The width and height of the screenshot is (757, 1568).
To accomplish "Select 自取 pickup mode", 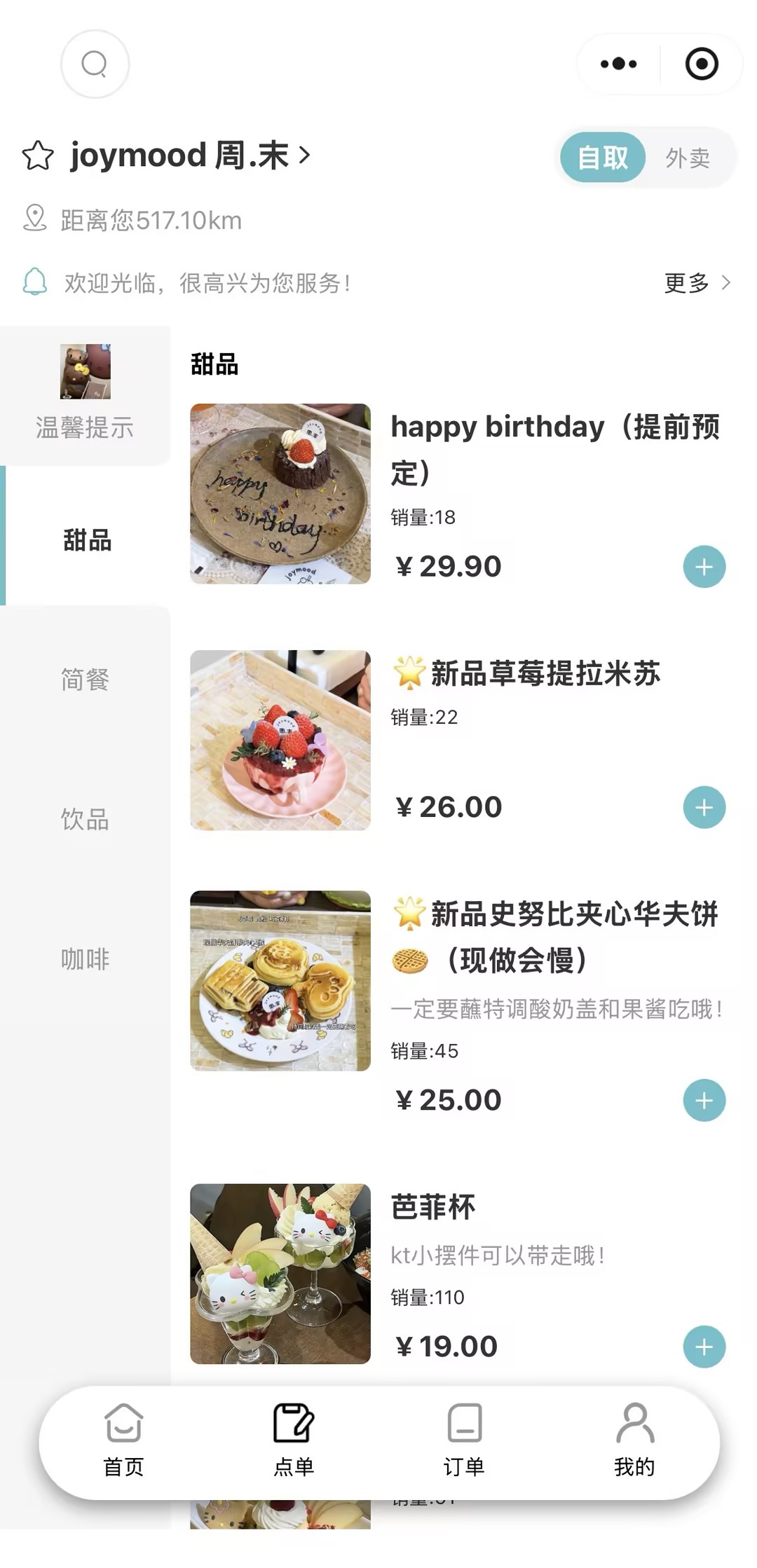I will pyautogui.click(x=603, y=158).
